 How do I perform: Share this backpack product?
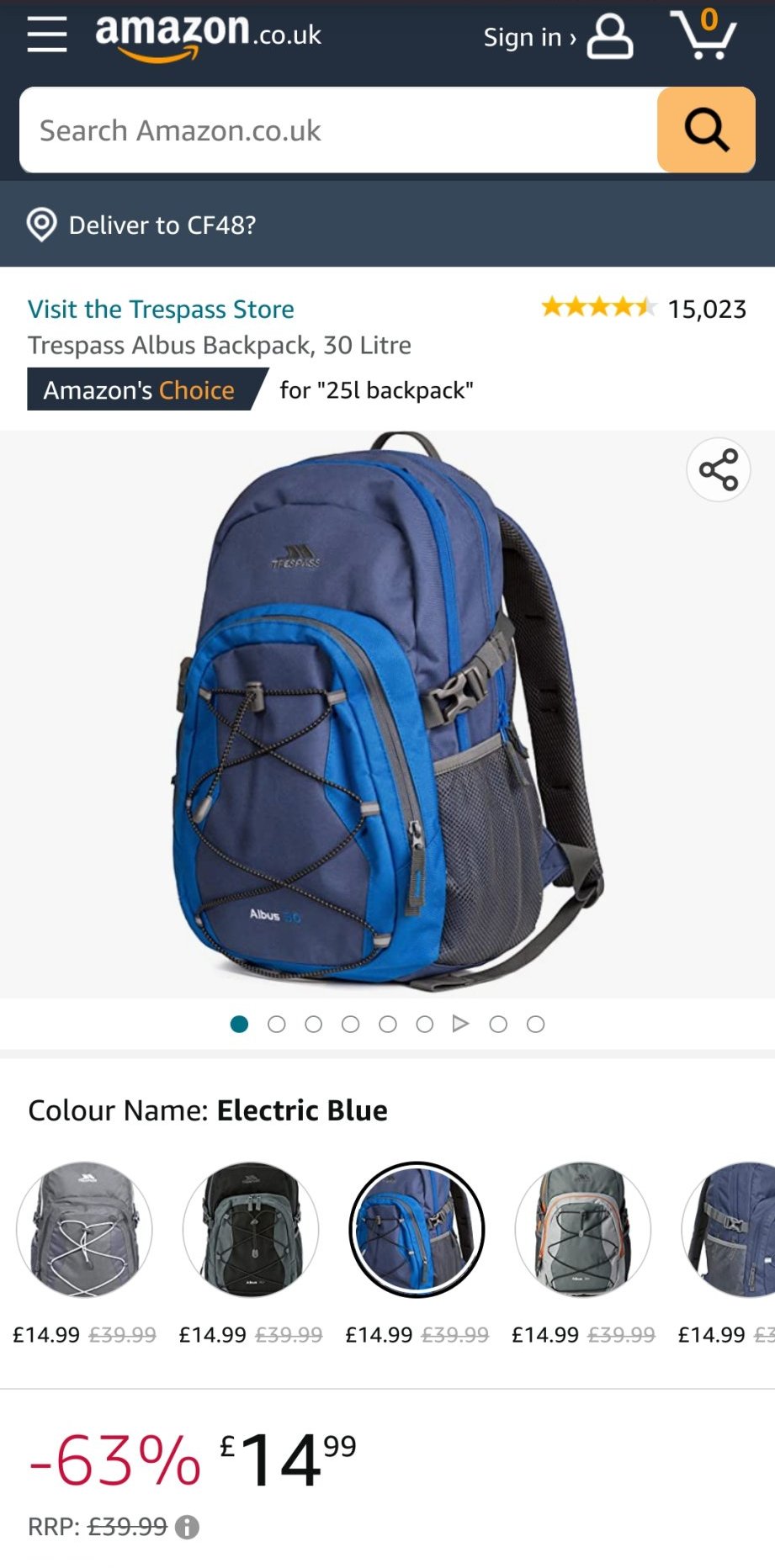718,469
